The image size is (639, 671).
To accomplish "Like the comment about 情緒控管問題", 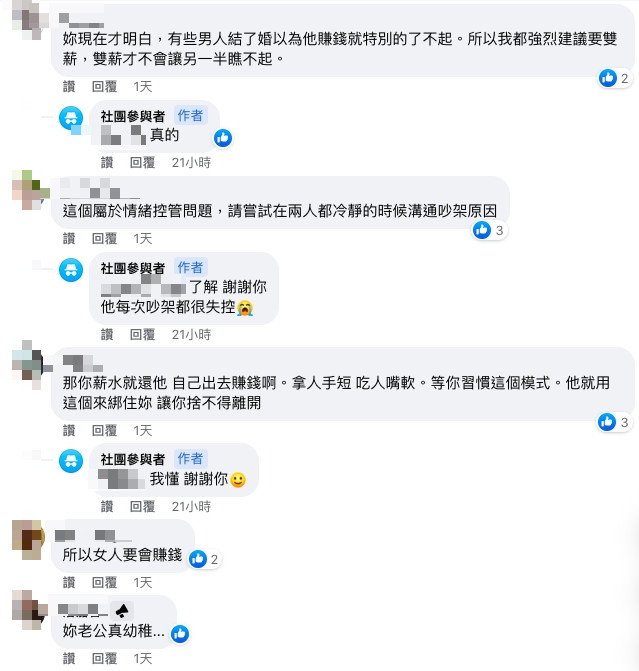I will (69, 238).
